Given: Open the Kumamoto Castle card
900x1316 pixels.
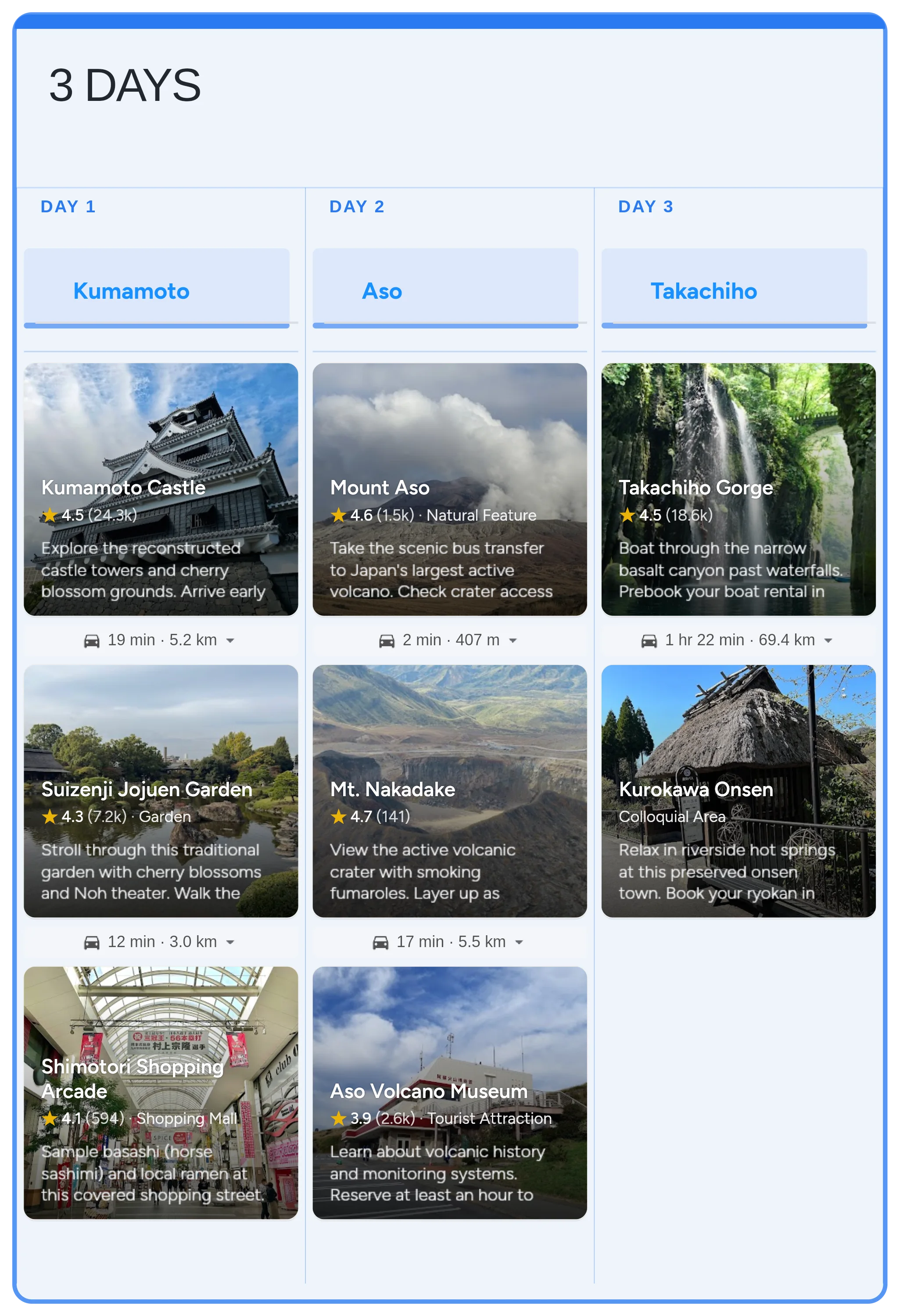Looking at the screenshot, I should (x=161, y=489).
